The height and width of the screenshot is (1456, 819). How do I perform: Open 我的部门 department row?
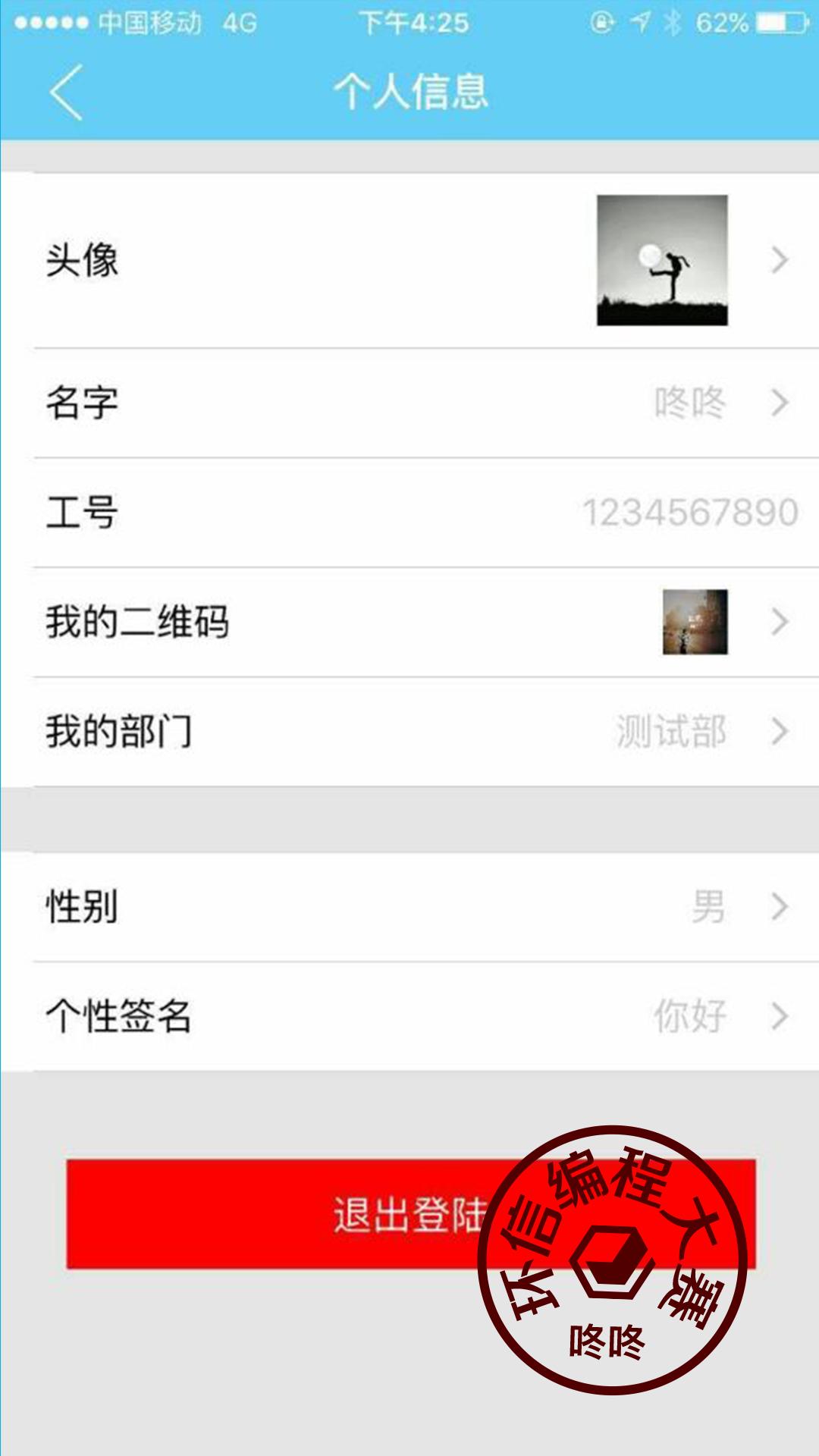tap(409, 732)
